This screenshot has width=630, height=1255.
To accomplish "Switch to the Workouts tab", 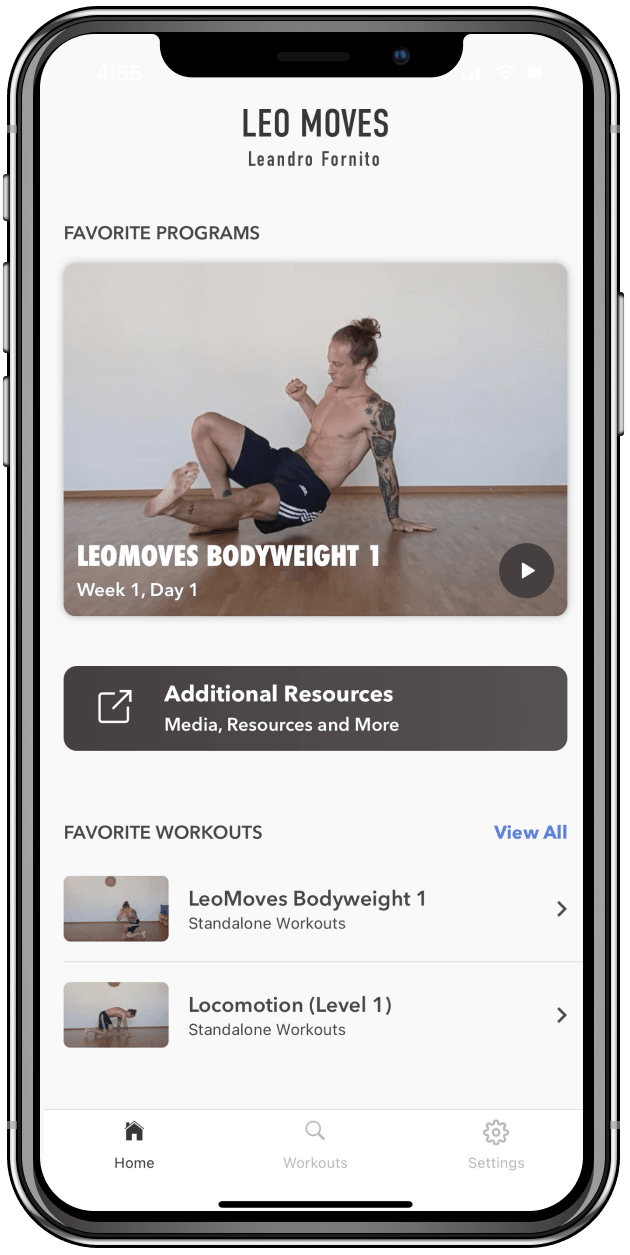I will click(x=315, y=1145).
